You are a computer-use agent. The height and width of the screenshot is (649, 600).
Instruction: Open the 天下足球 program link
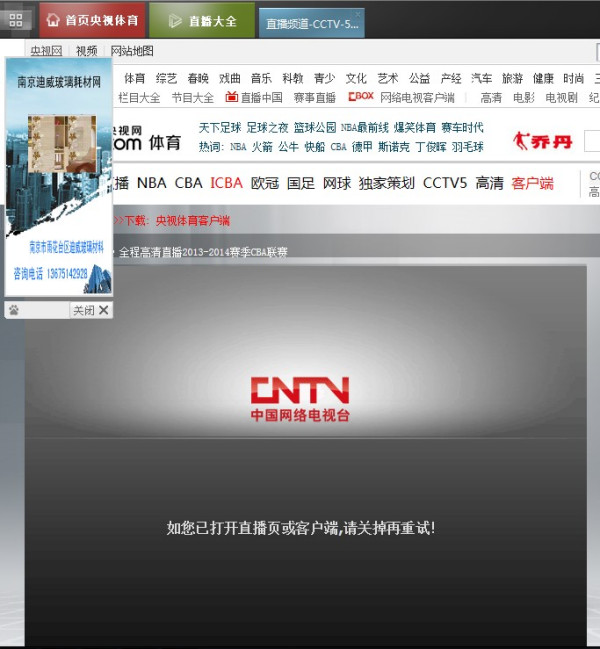pyautogui.click(x=220, y=128)
